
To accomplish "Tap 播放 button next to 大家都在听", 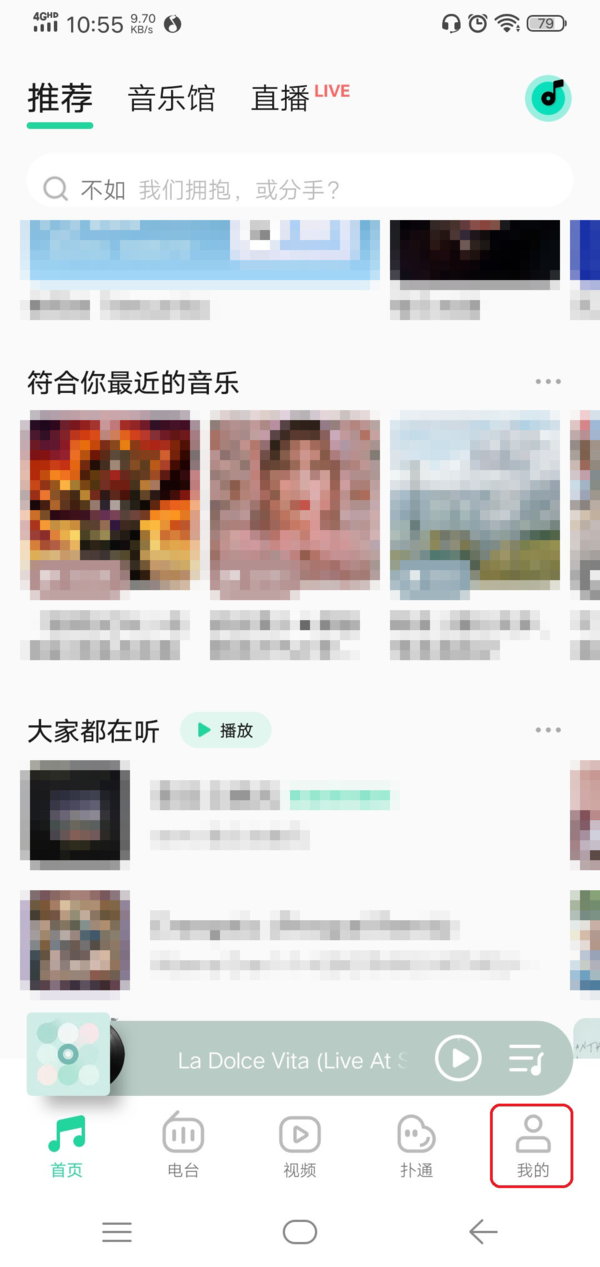I will [x=225, y=730].
